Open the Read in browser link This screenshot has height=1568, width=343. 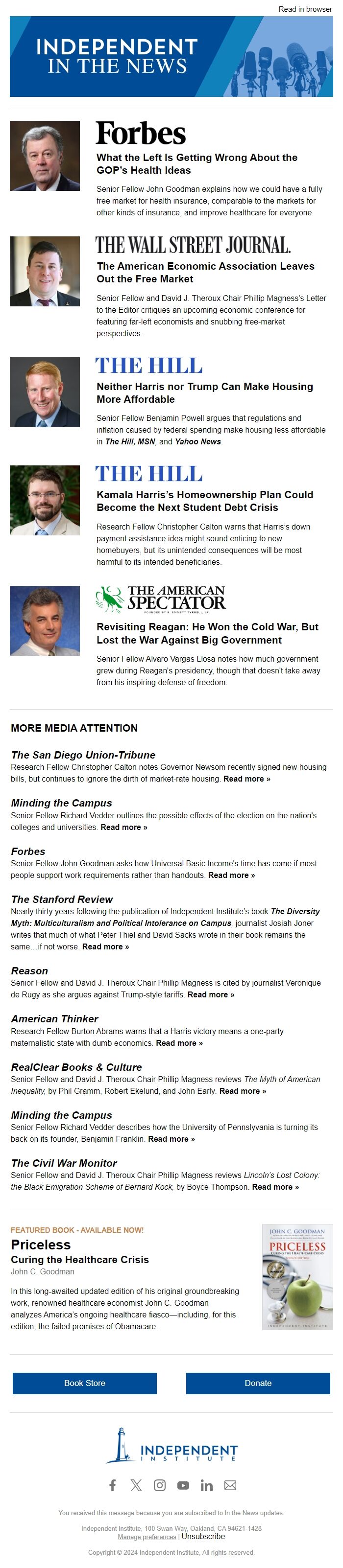tap(305, 9)
